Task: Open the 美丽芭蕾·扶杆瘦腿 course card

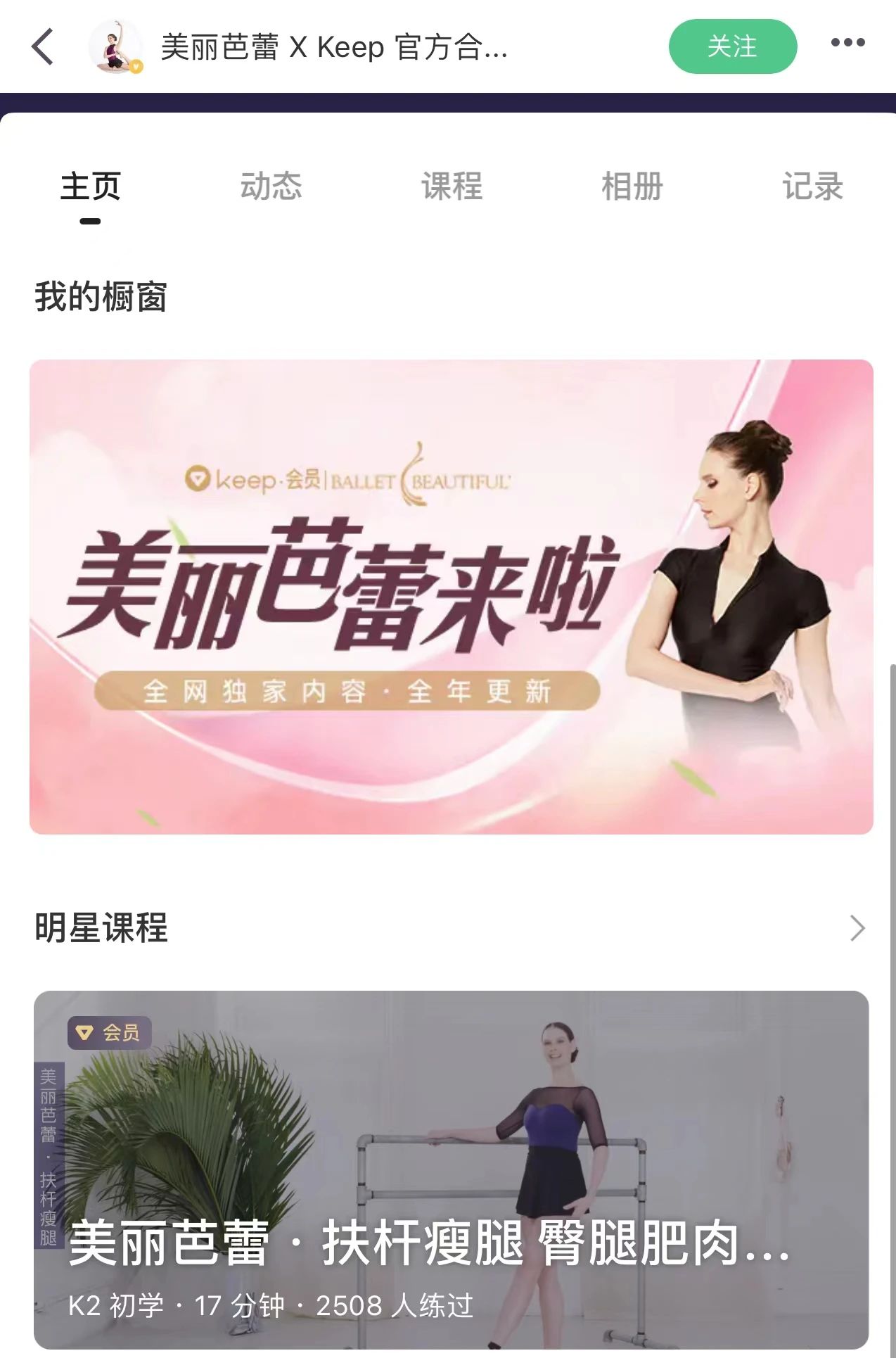Action: pos(451,1169)
